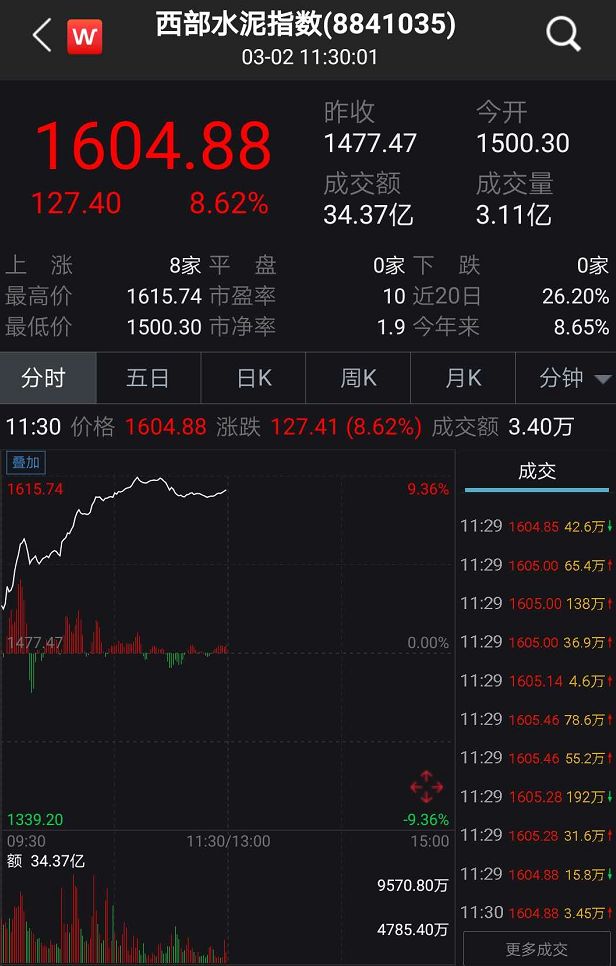Open 更多成交 for more trades
The image size is (616, 966).
(537, 949)
